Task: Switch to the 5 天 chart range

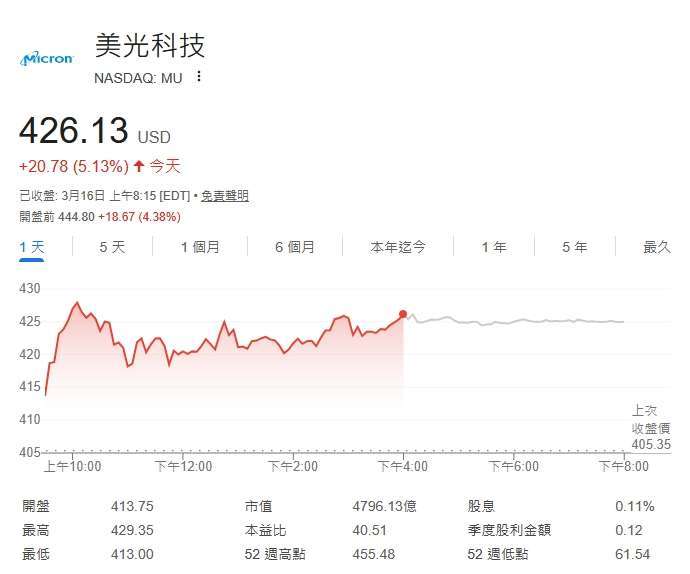Action: pyautogui.click(x=112, y=247)
